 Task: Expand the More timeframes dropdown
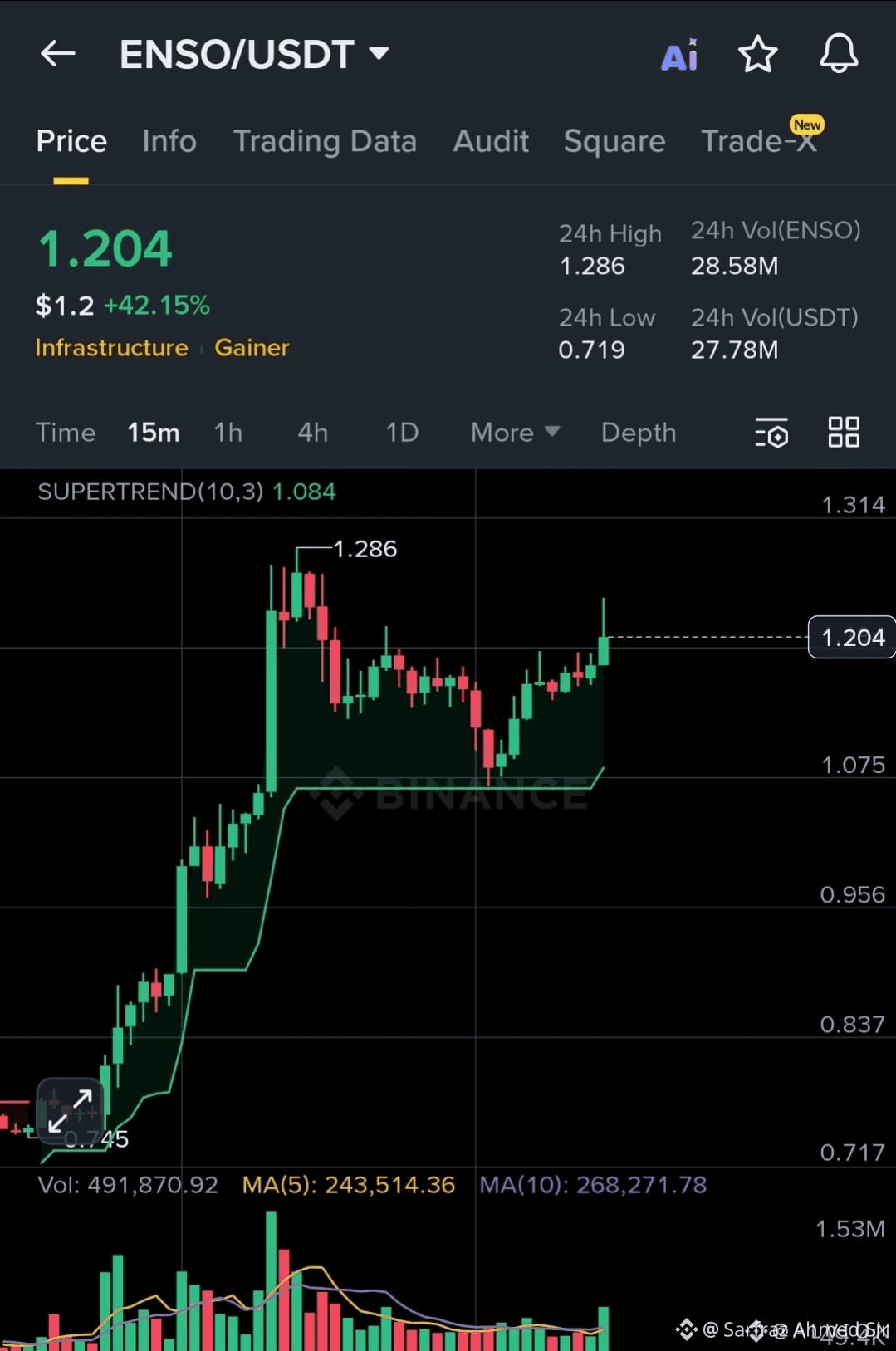point(513,433)
